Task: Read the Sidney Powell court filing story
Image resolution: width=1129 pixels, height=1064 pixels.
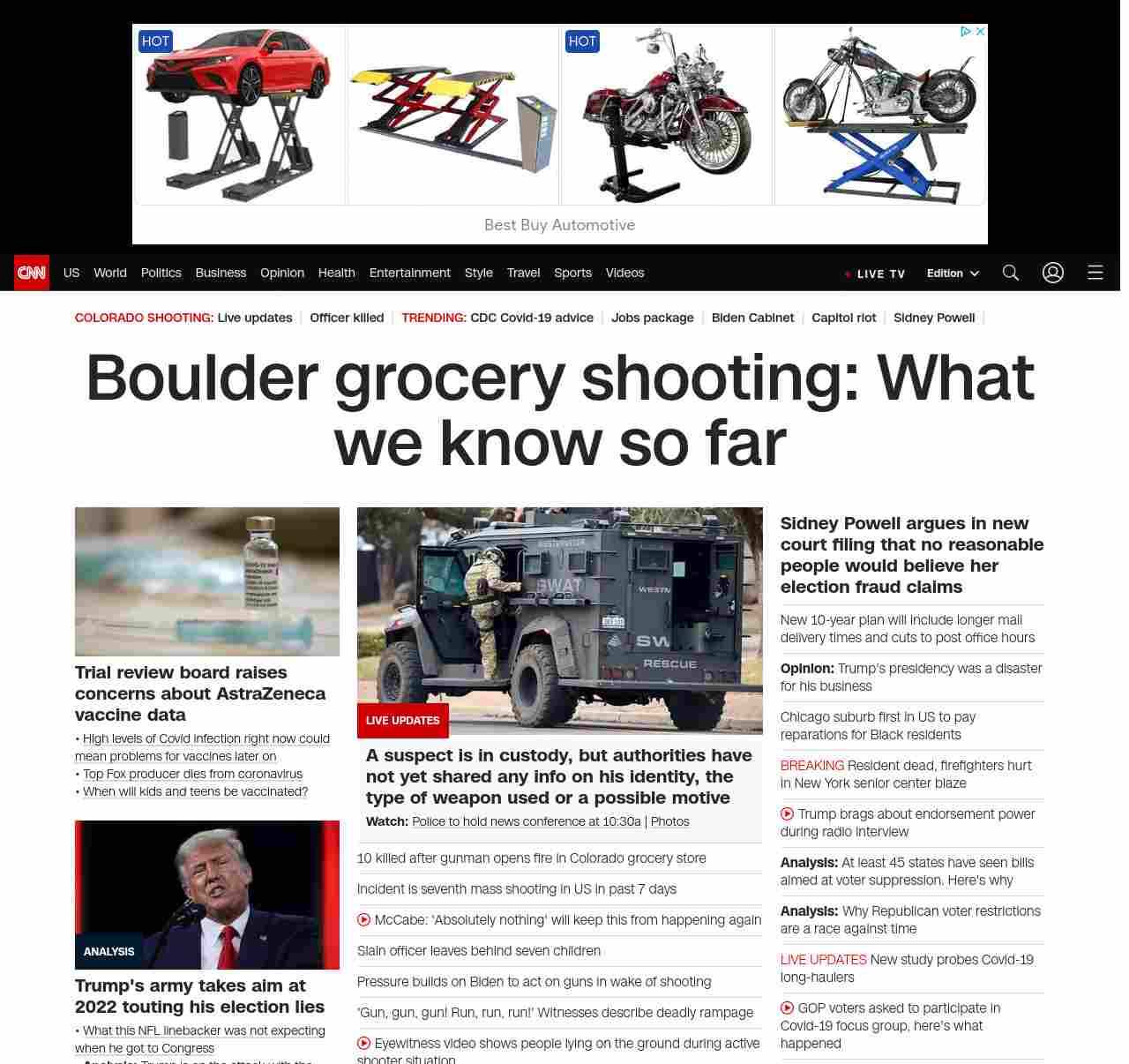Action: 911,555
